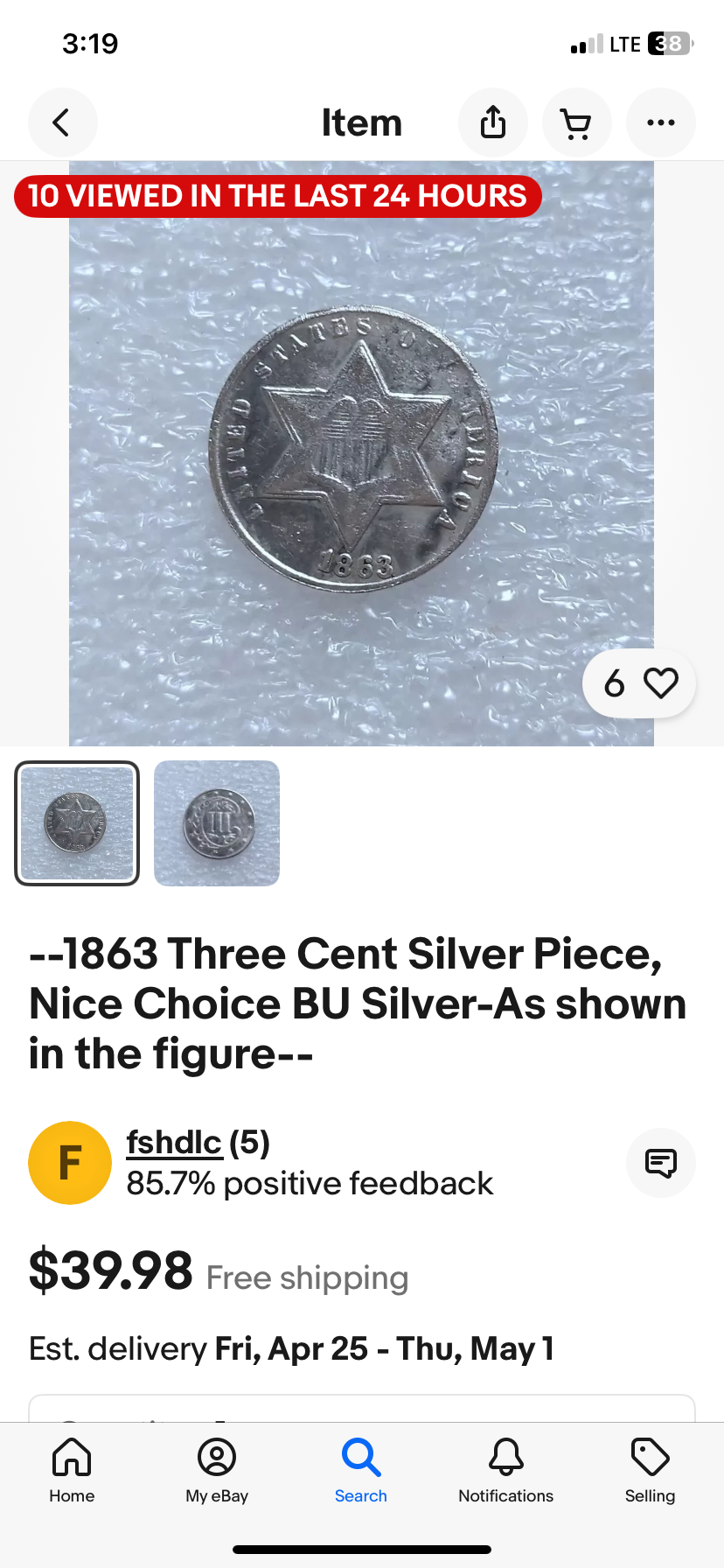The width and height of the screenshot is (724, 1568).
Task: Open the main coin photo
Action: 361,453
